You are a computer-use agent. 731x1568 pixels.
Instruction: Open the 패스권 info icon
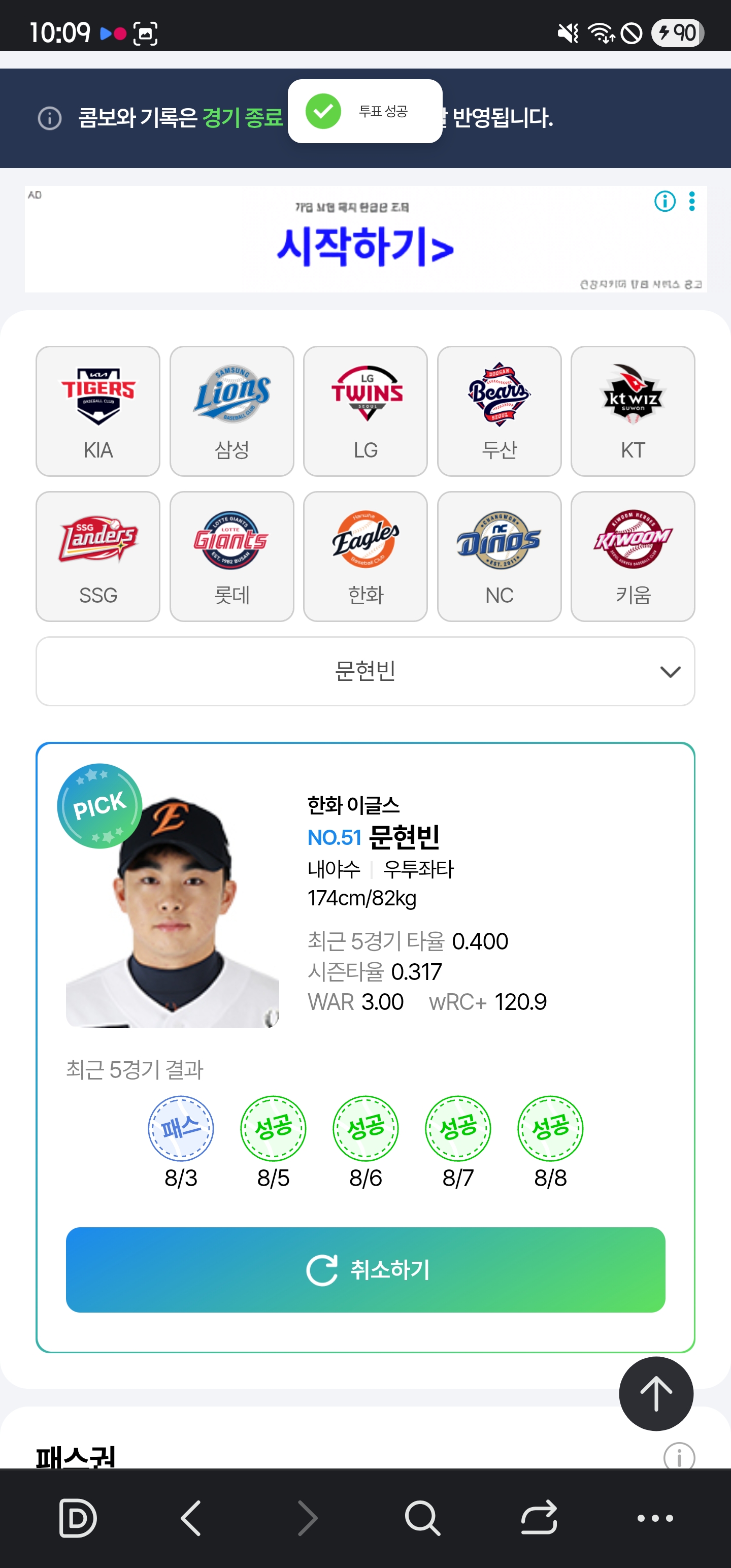[679, 1457]
